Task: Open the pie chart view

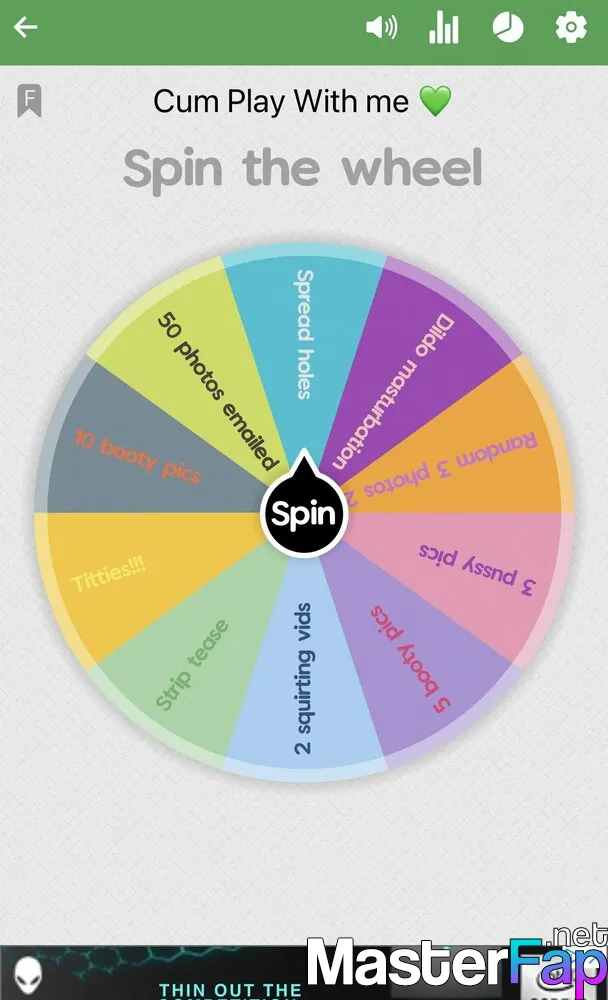Action: click(x=508, y=27)
